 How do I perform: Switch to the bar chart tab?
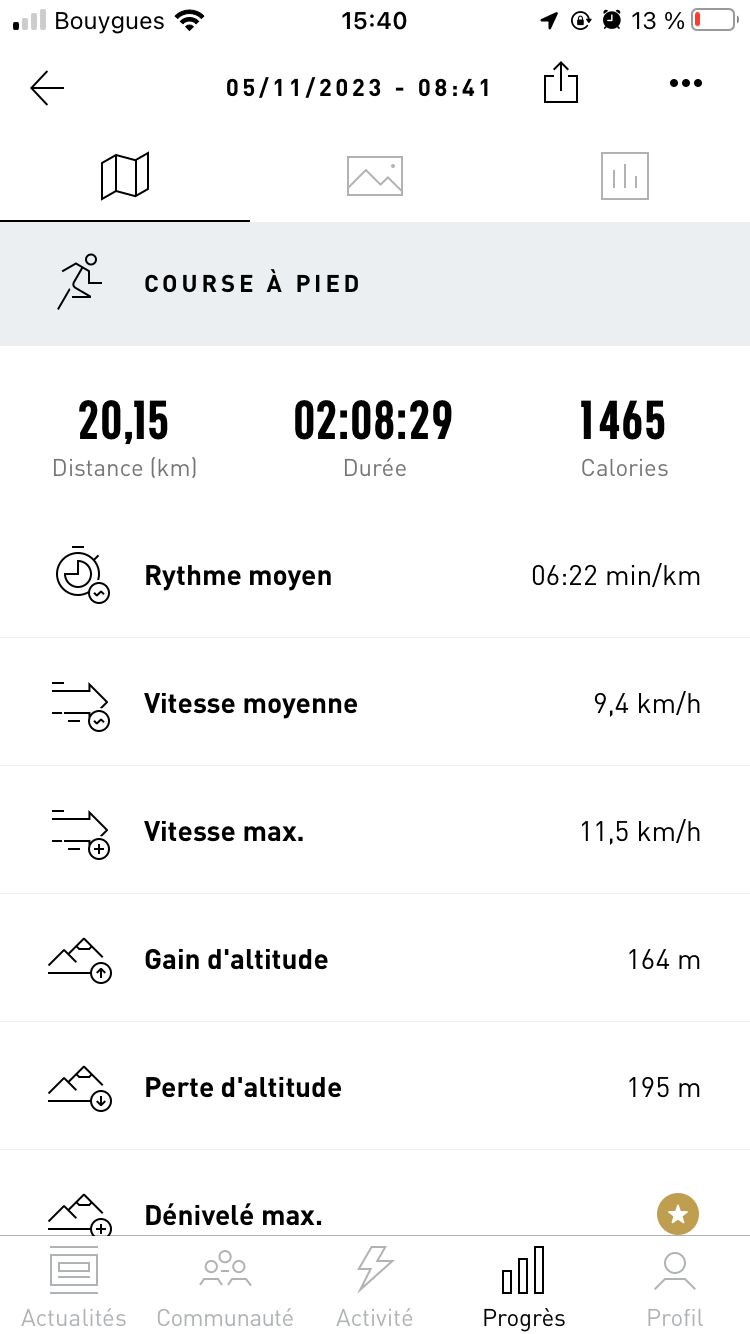tap(625, 175)
